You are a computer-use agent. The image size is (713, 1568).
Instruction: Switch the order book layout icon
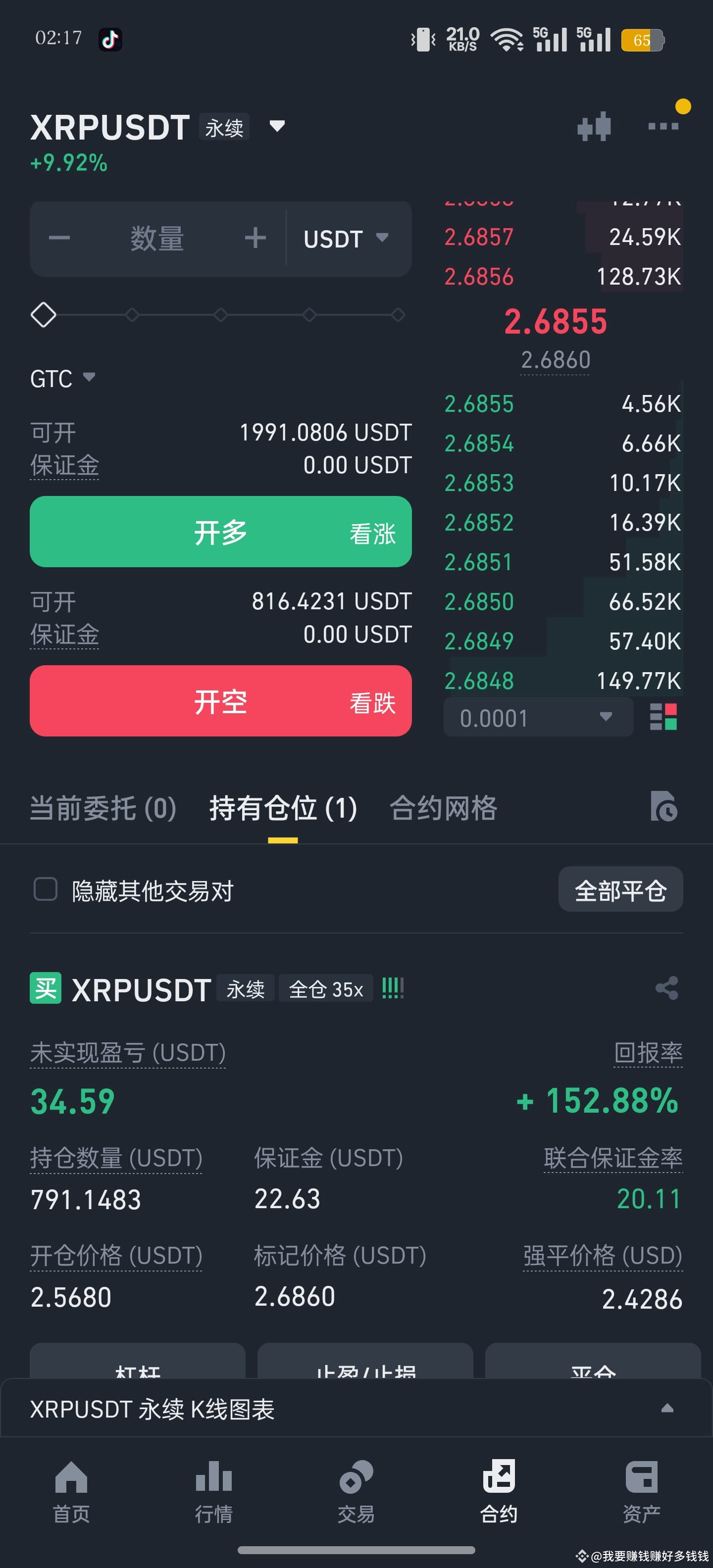[x=663, y=717]
